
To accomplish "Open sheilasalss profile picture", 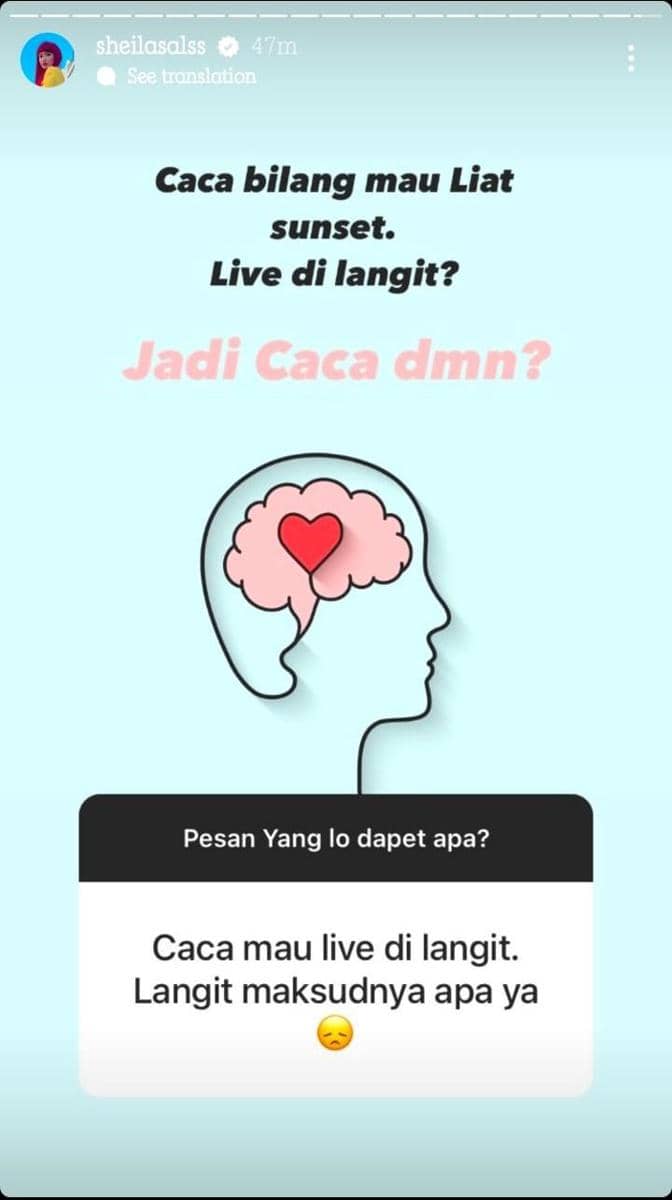I will 47,60.
